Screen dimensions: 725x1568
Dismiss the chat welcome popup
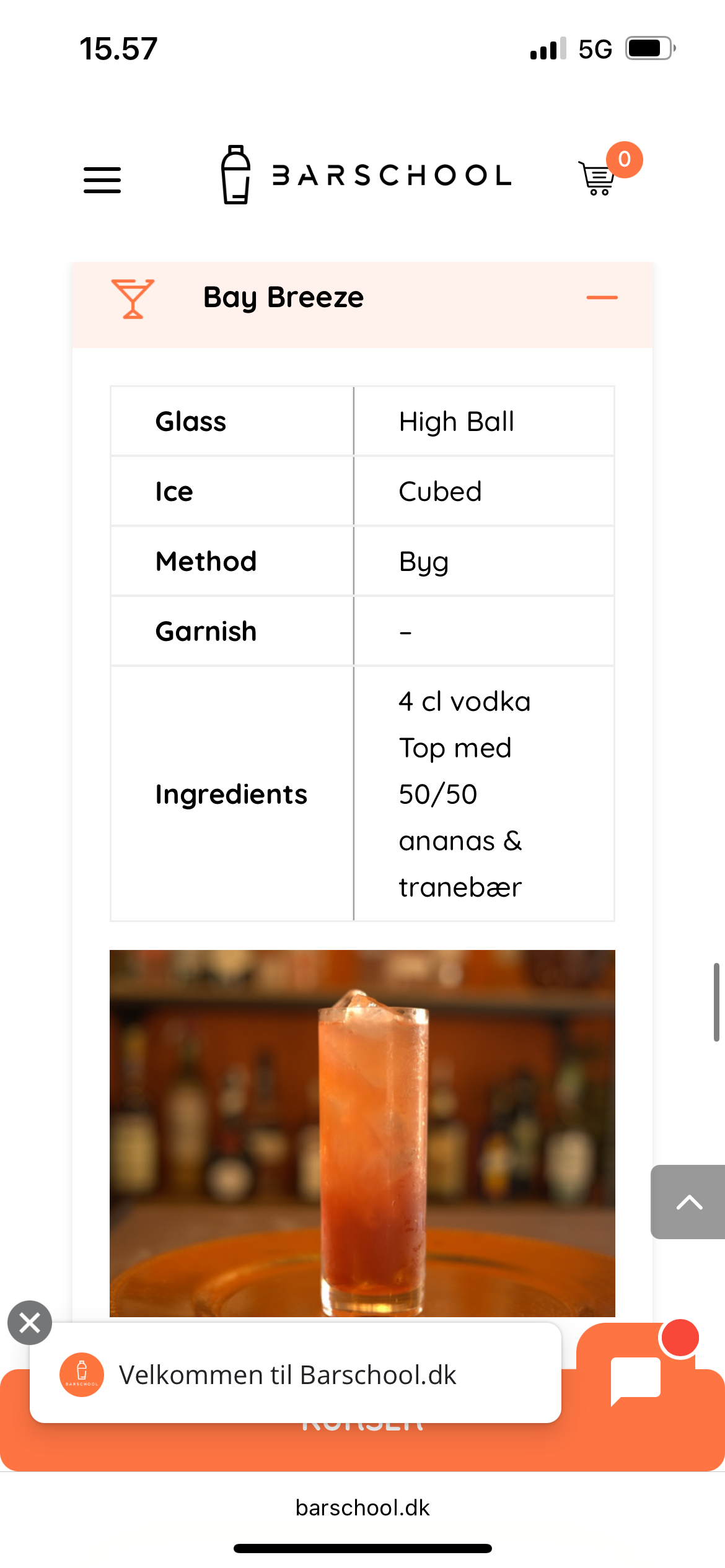point(30,1322)
